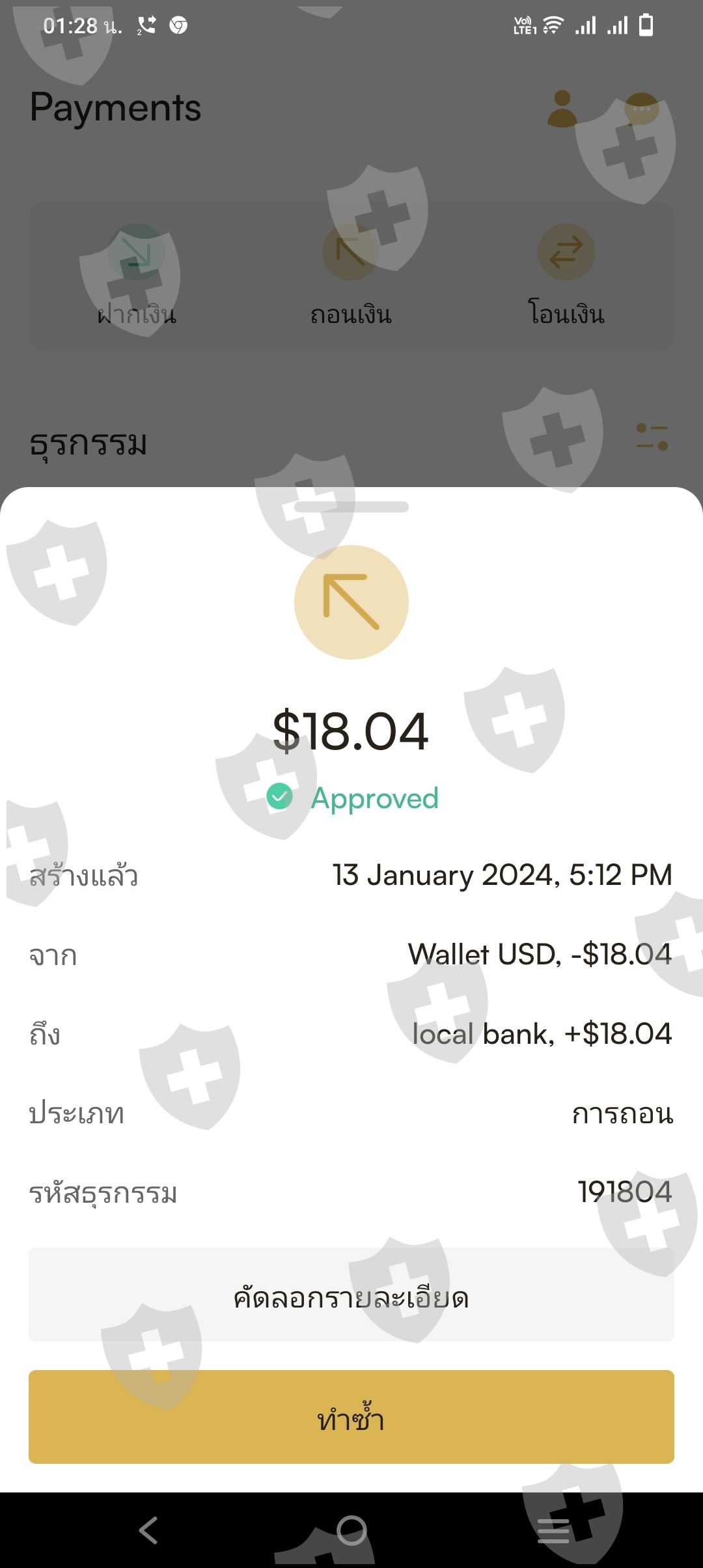Open recent apps from the navigation bar
The height and width of the screenshot is (1568, 703).
(553, 1530)
